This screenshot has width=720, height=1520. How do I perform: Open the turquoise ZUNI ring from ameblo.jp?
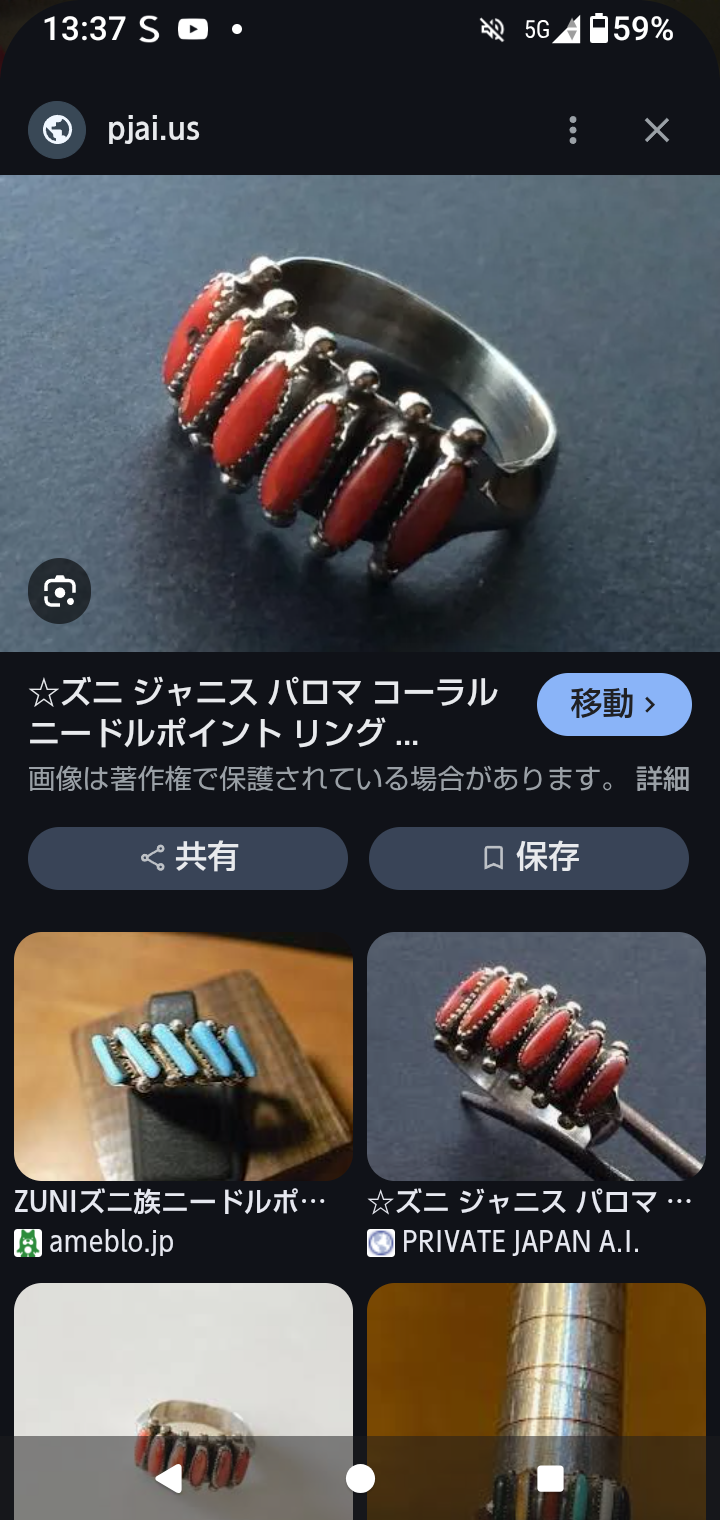click(183, 1057)
